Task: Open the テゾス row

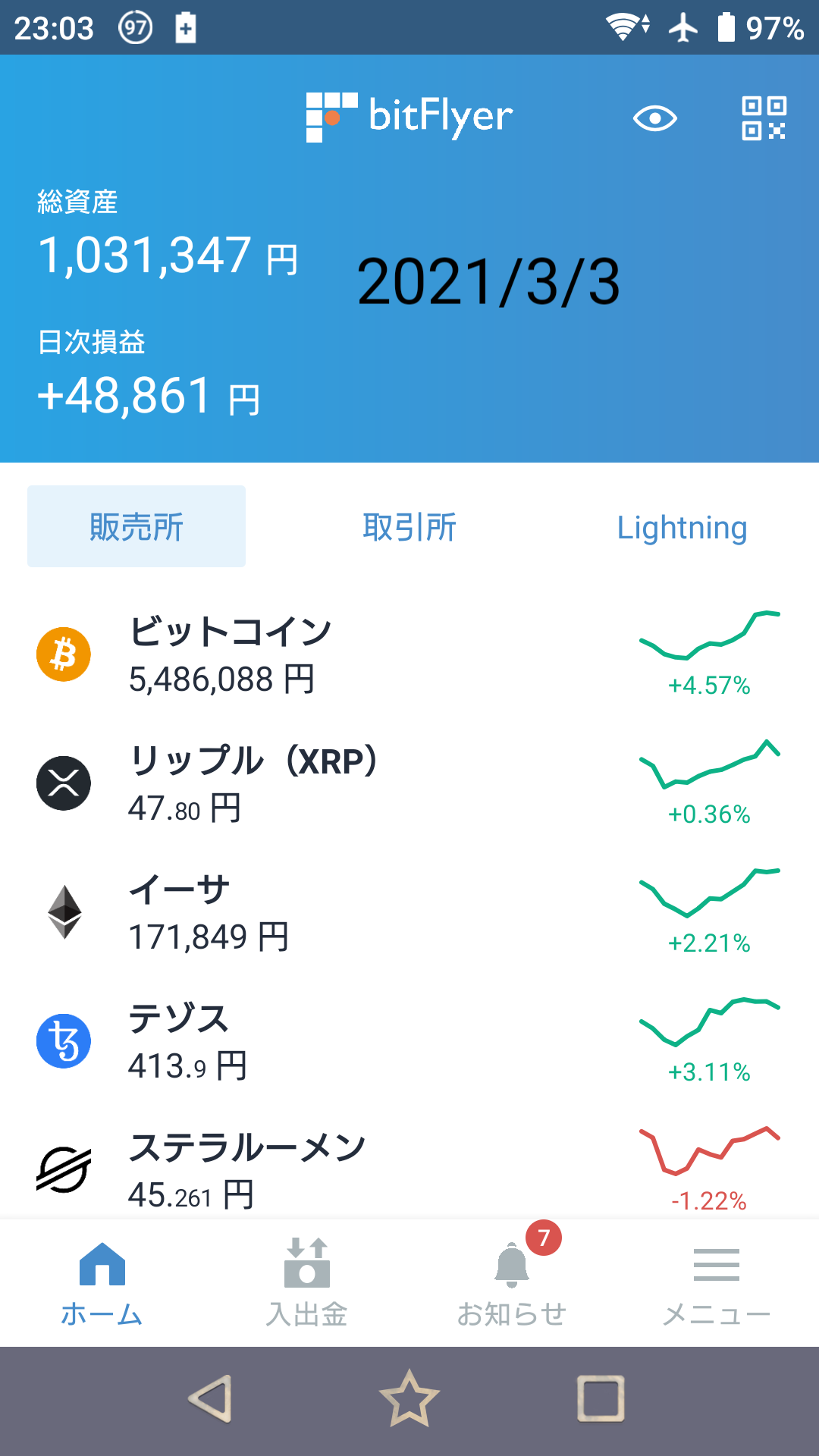Action: (x=409, y=1041)
